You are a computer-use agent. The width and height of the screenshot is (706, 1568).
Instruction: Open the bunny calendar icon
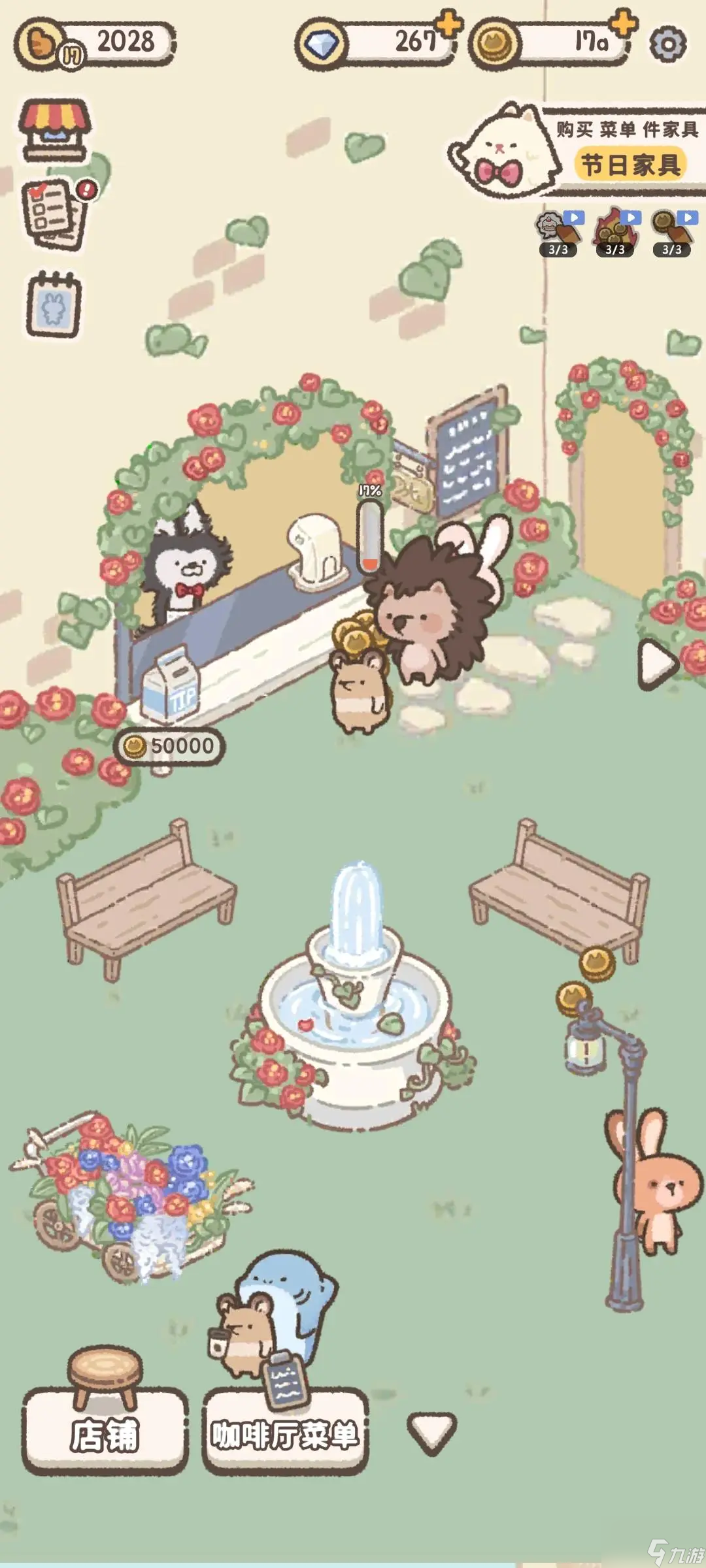point(54,305)
